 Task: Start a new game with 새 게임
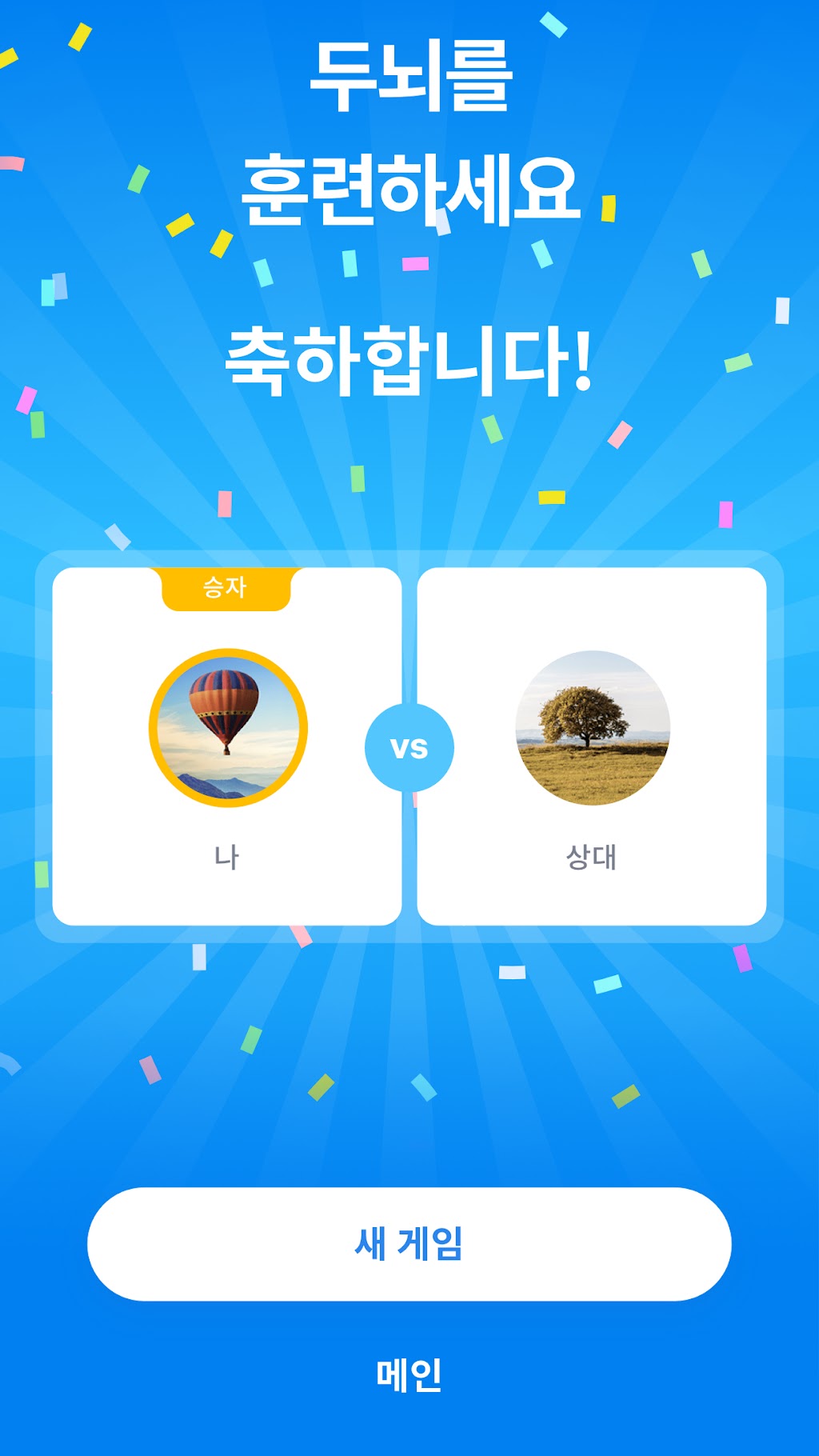pyautogui.click(x=409, y=1244)
